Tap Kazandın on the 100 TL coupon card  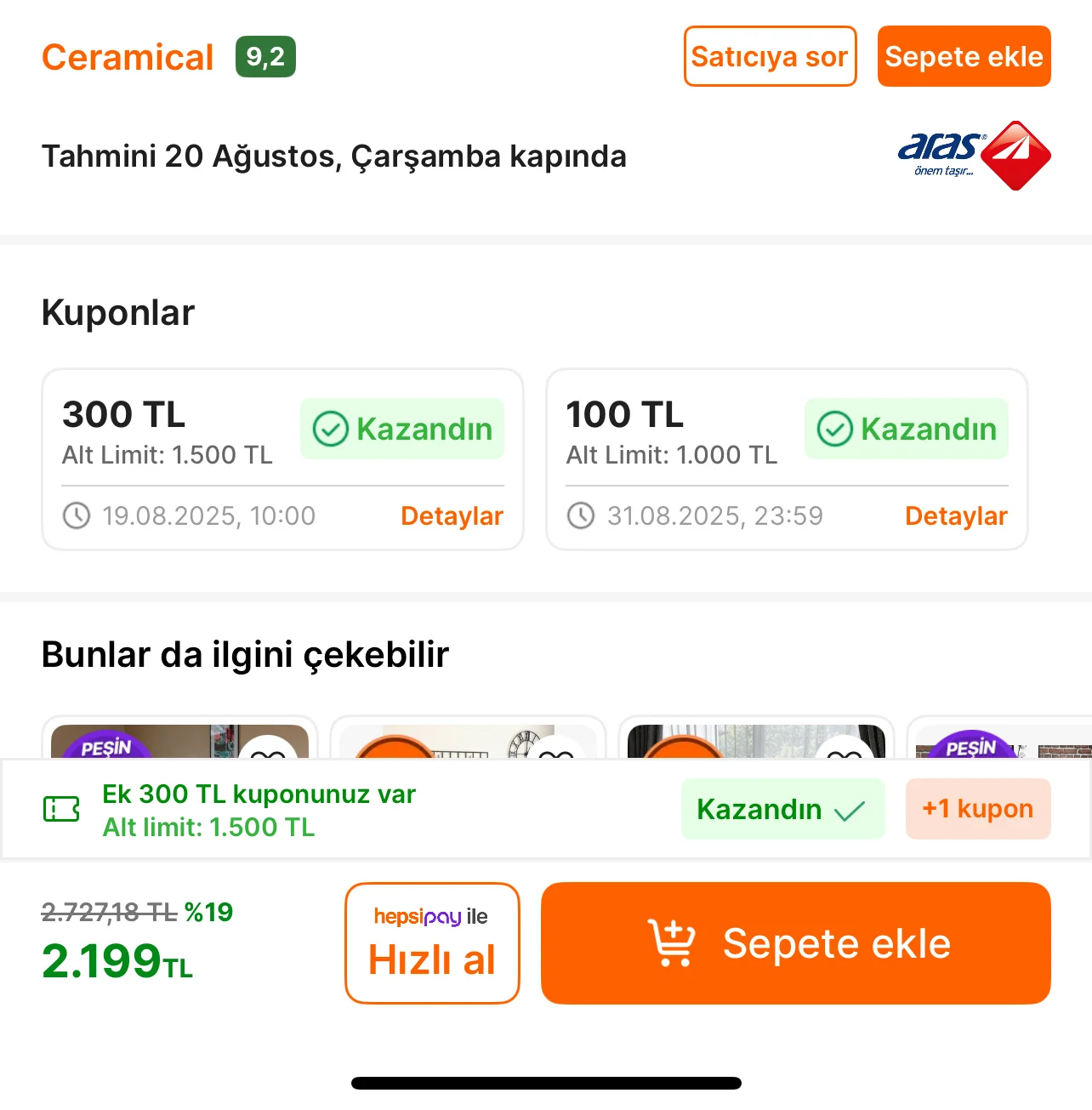(x=907, y=429)
